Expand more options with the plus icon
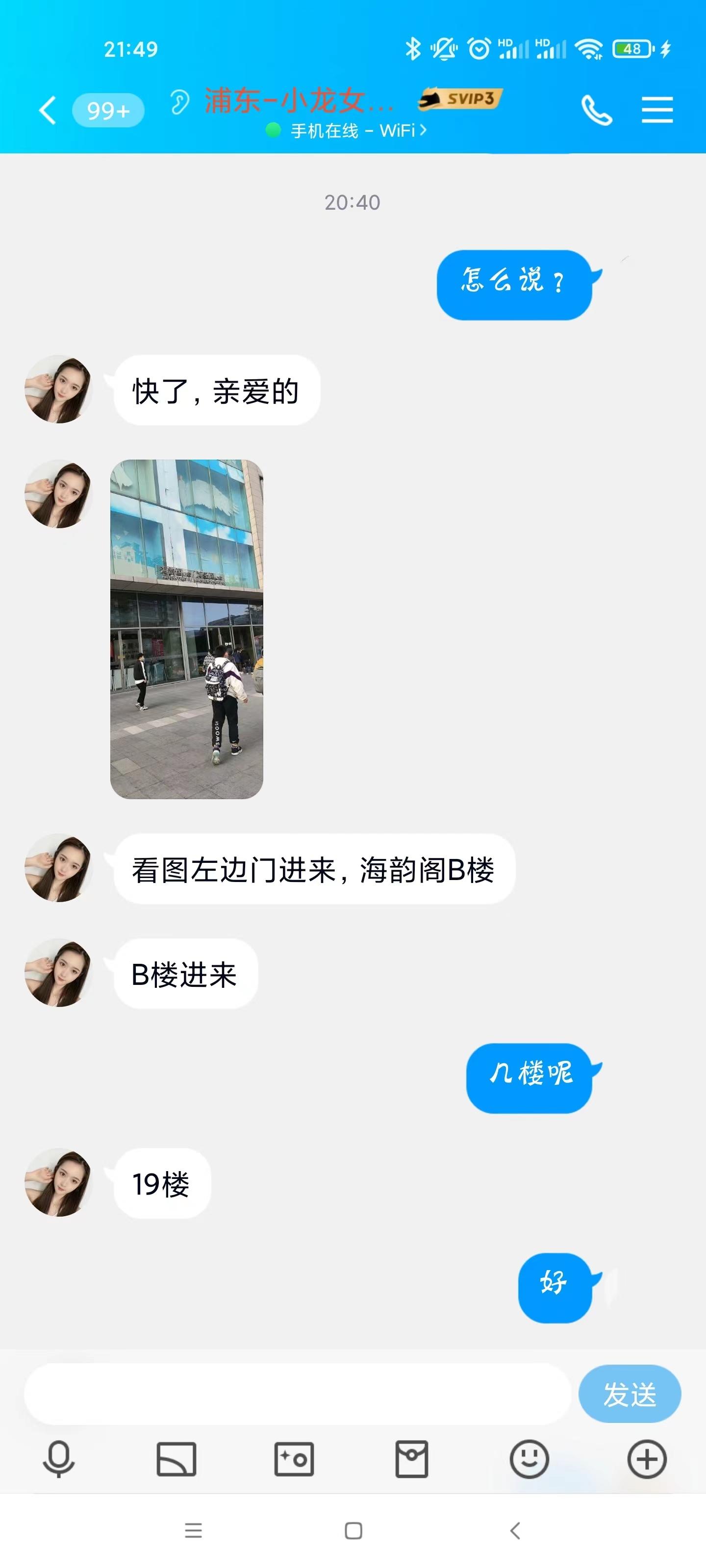Screen dimensions: 706x1568 [x=647, y=1458]
